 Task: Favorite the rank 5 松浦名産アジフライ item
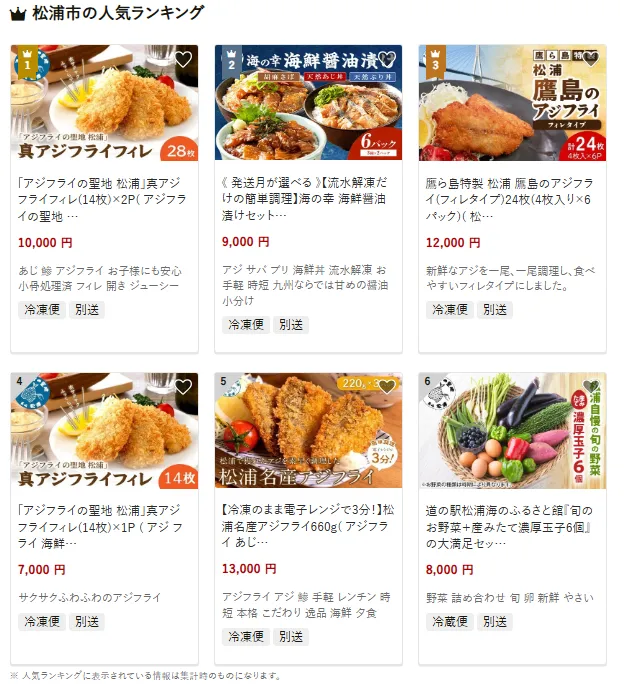387,387
